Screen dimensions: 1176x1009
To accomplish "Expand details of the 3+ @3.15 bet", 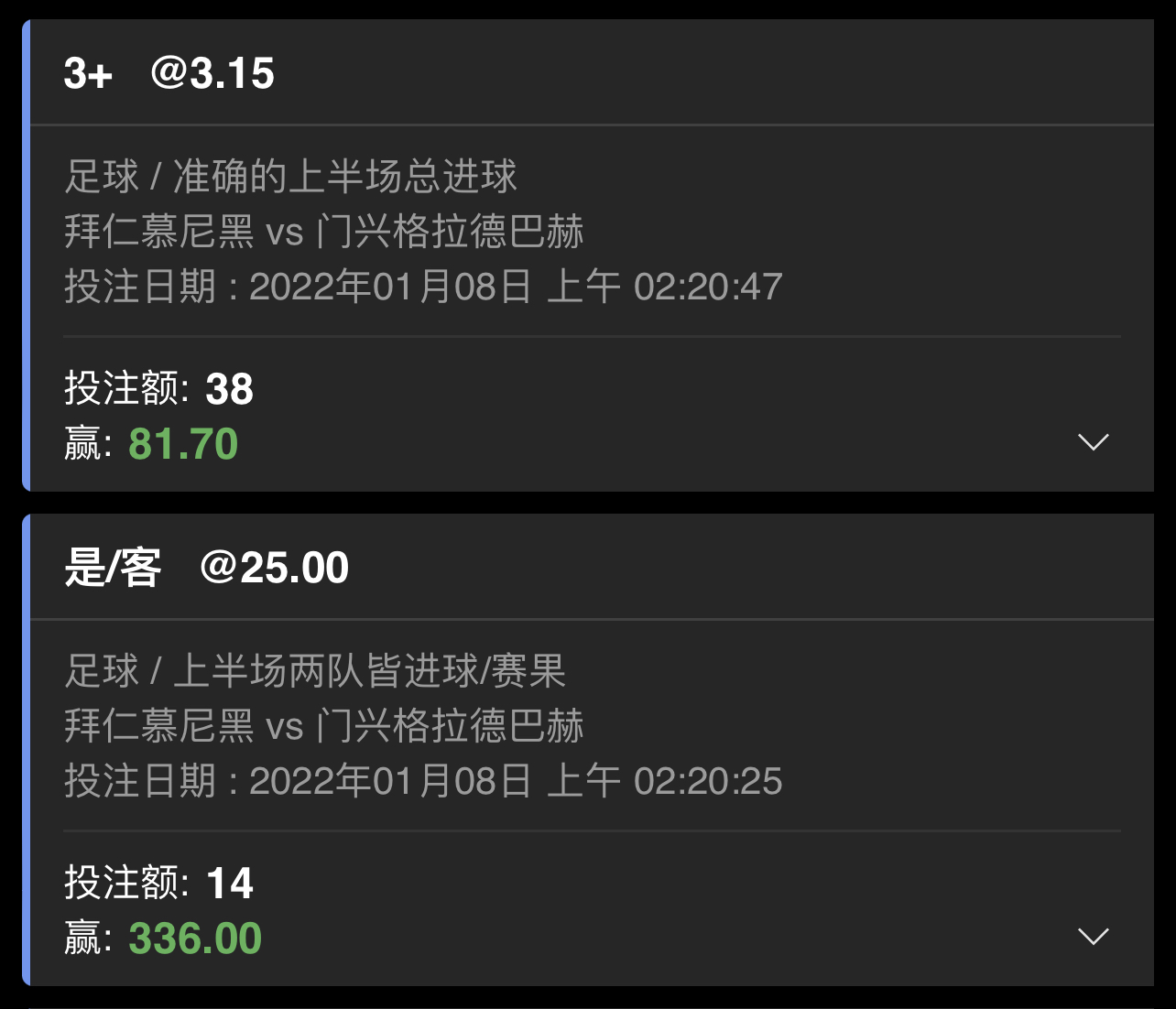I will 1093,442.
